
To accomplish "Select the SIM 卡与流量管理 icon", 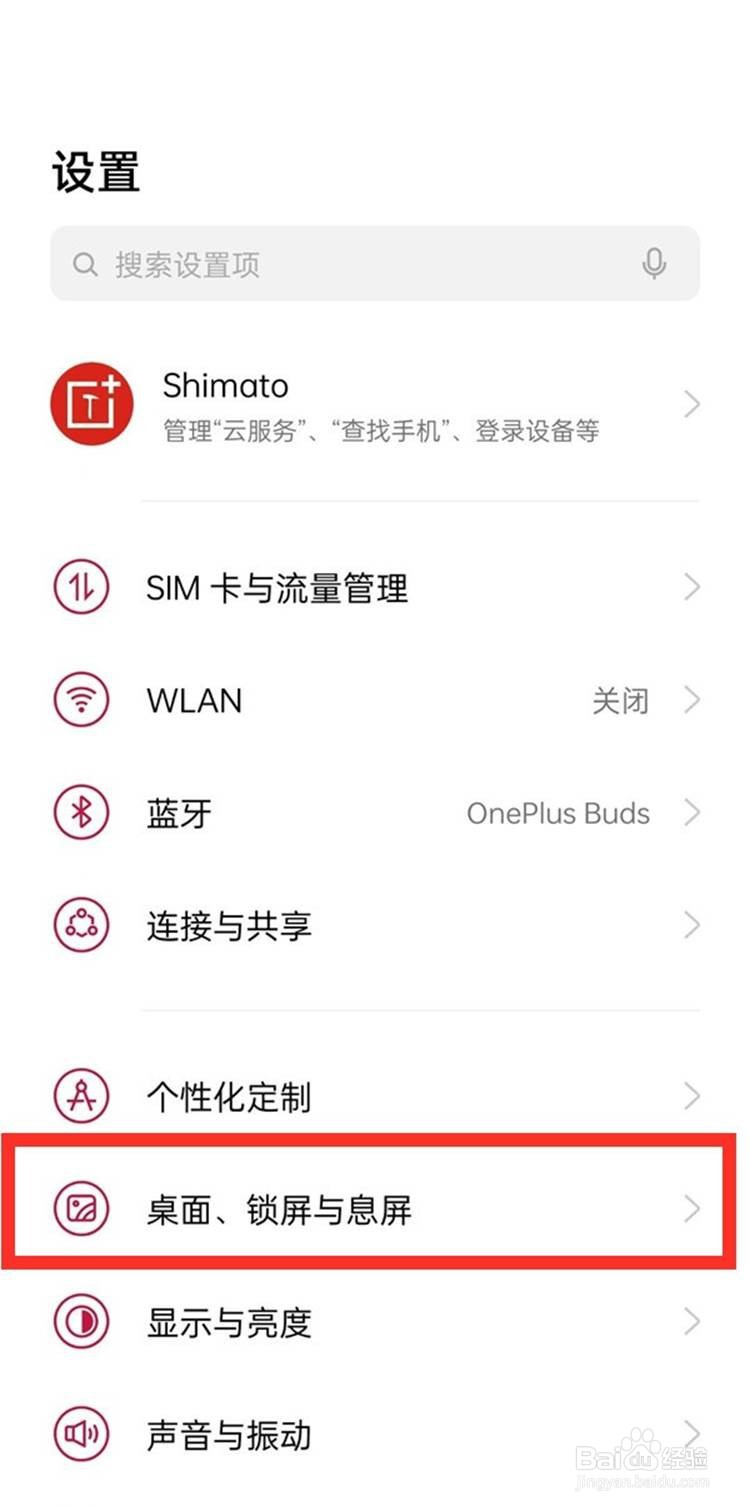I will coord(81,588).
